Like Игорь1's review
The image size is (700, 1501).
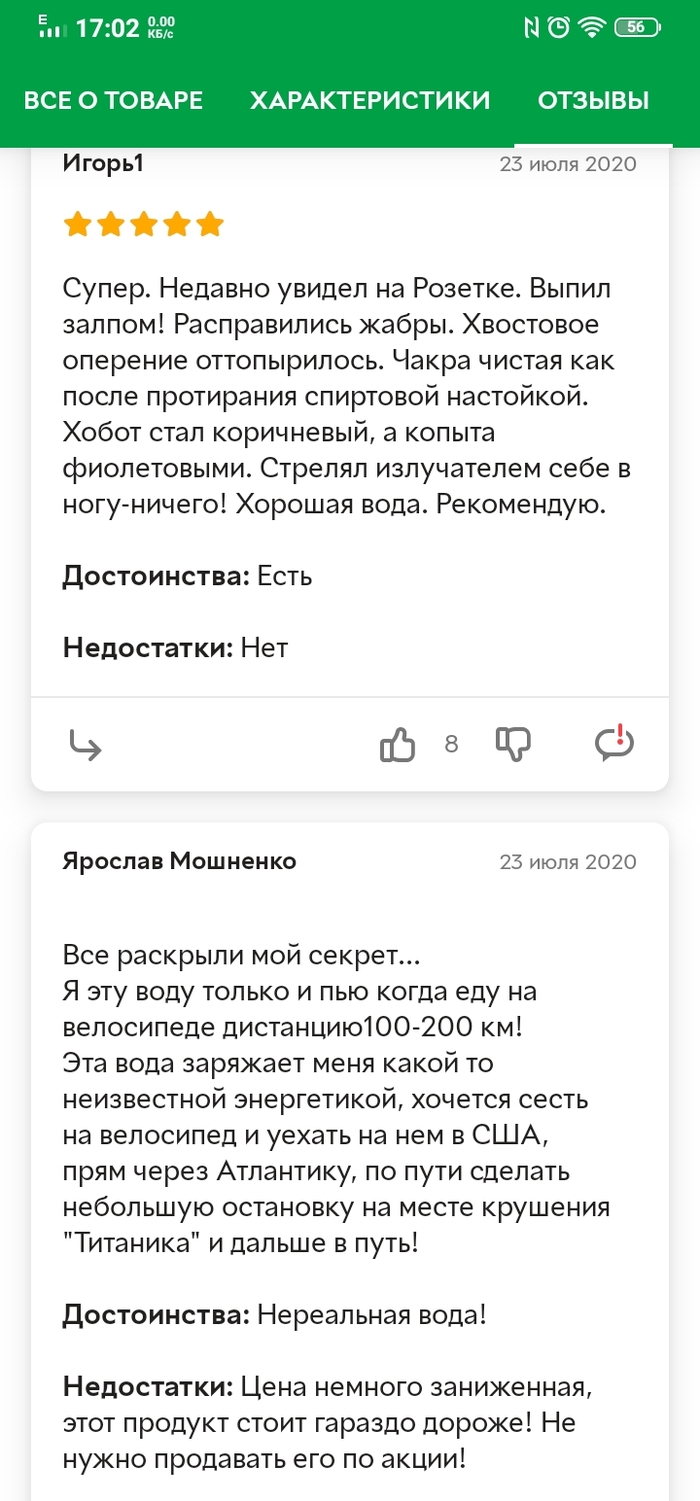(x=398, y=745)
